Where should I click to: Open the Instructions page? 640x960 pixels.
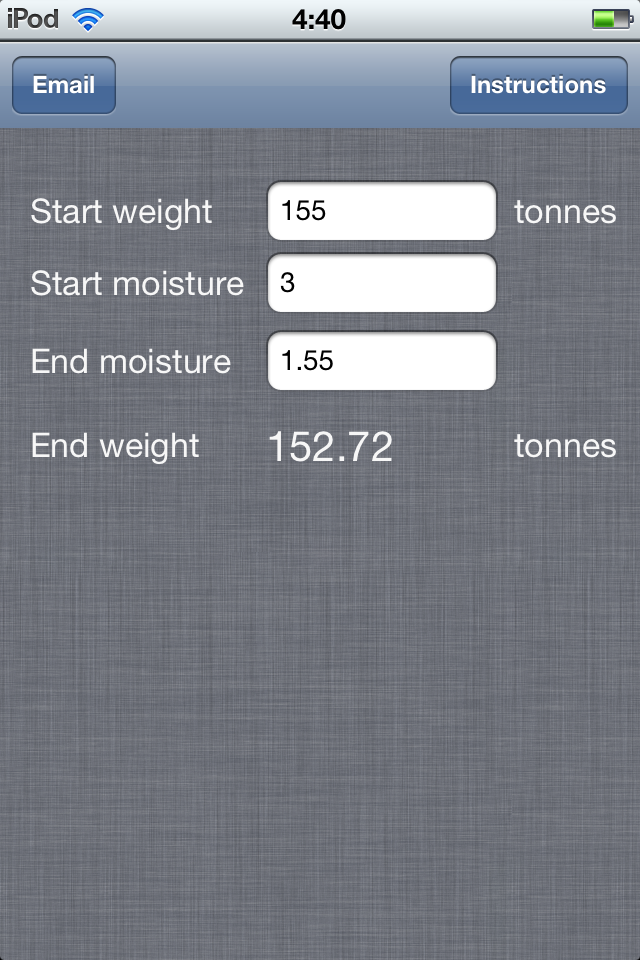pyautogui.click(x=537, y=85)
